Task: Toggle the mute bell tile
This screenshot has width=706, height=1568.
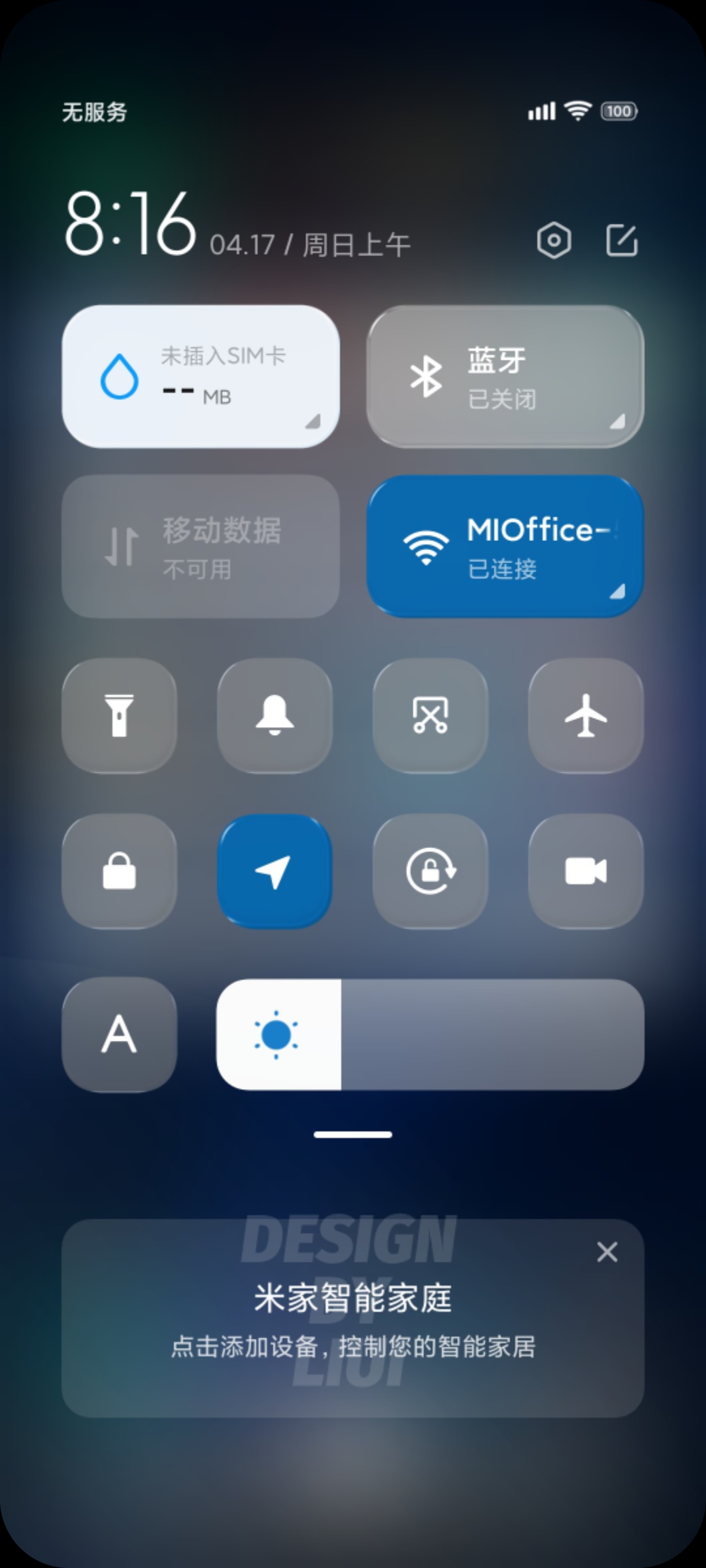Action: 275,715
